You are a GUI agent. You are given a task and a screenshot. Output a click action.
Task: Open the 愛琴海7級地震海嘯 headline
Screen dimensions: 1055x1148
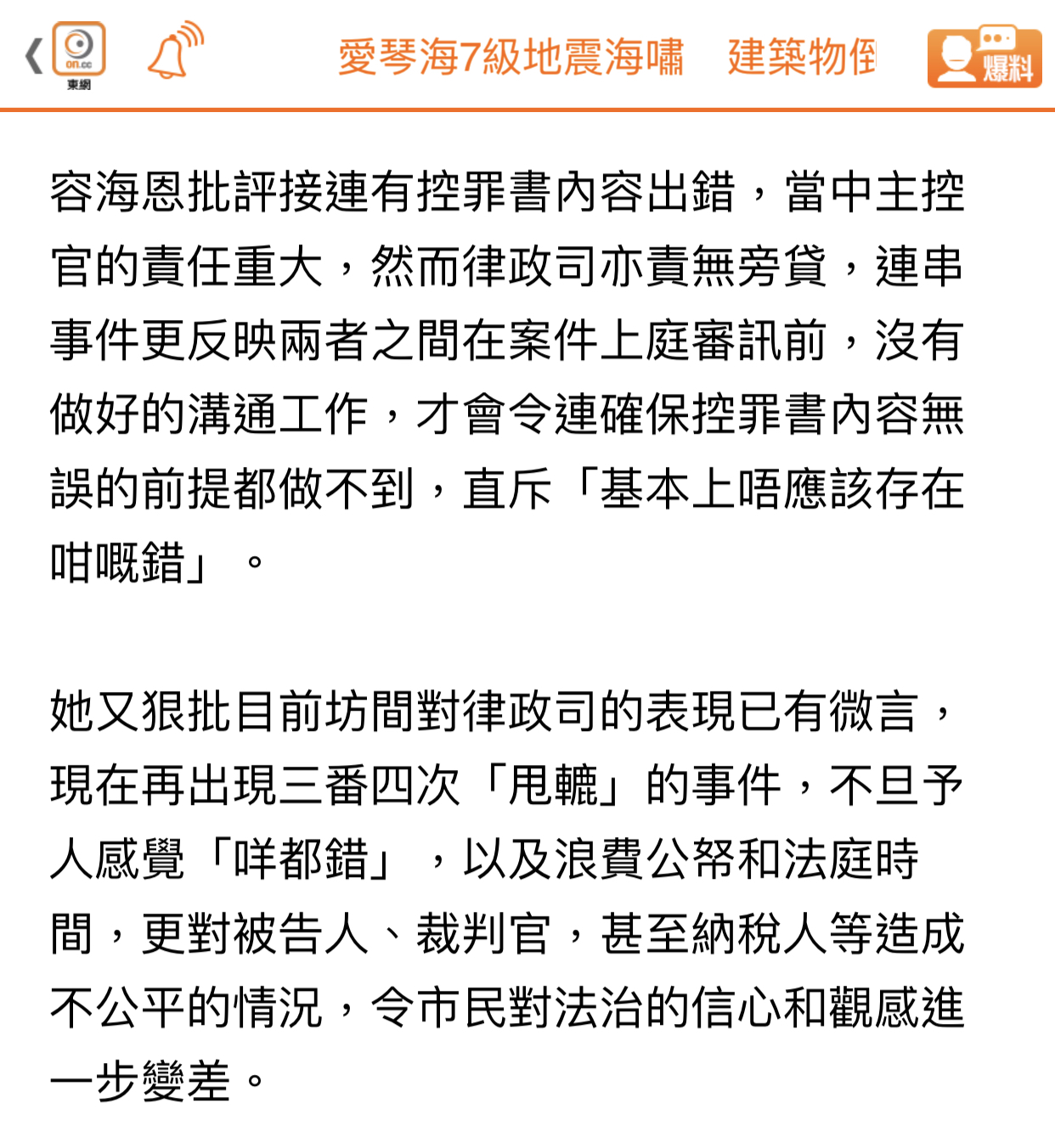[x=511, y=57]
